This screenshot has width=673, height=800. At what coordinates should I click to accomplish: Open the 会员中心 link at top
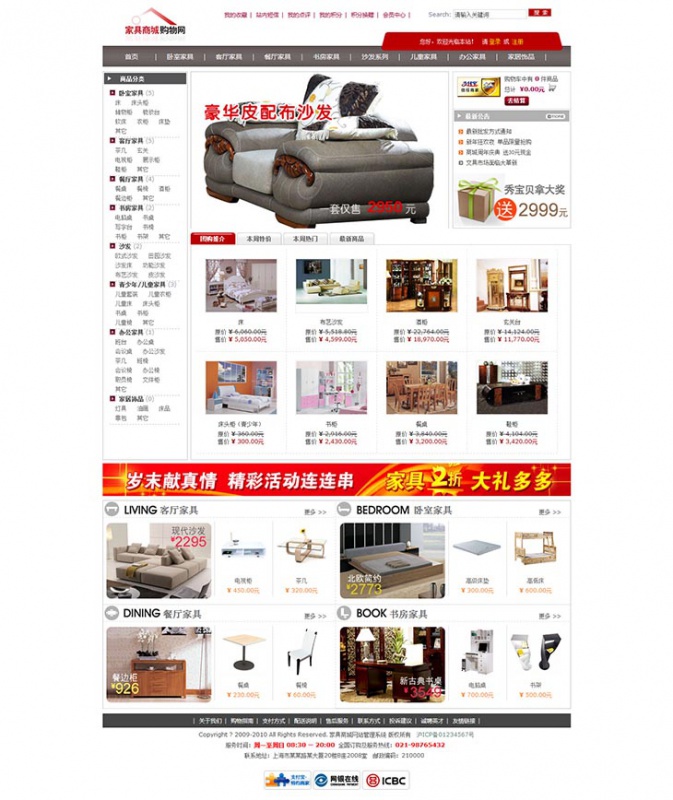pyautogui.click(x=395, y=15)
